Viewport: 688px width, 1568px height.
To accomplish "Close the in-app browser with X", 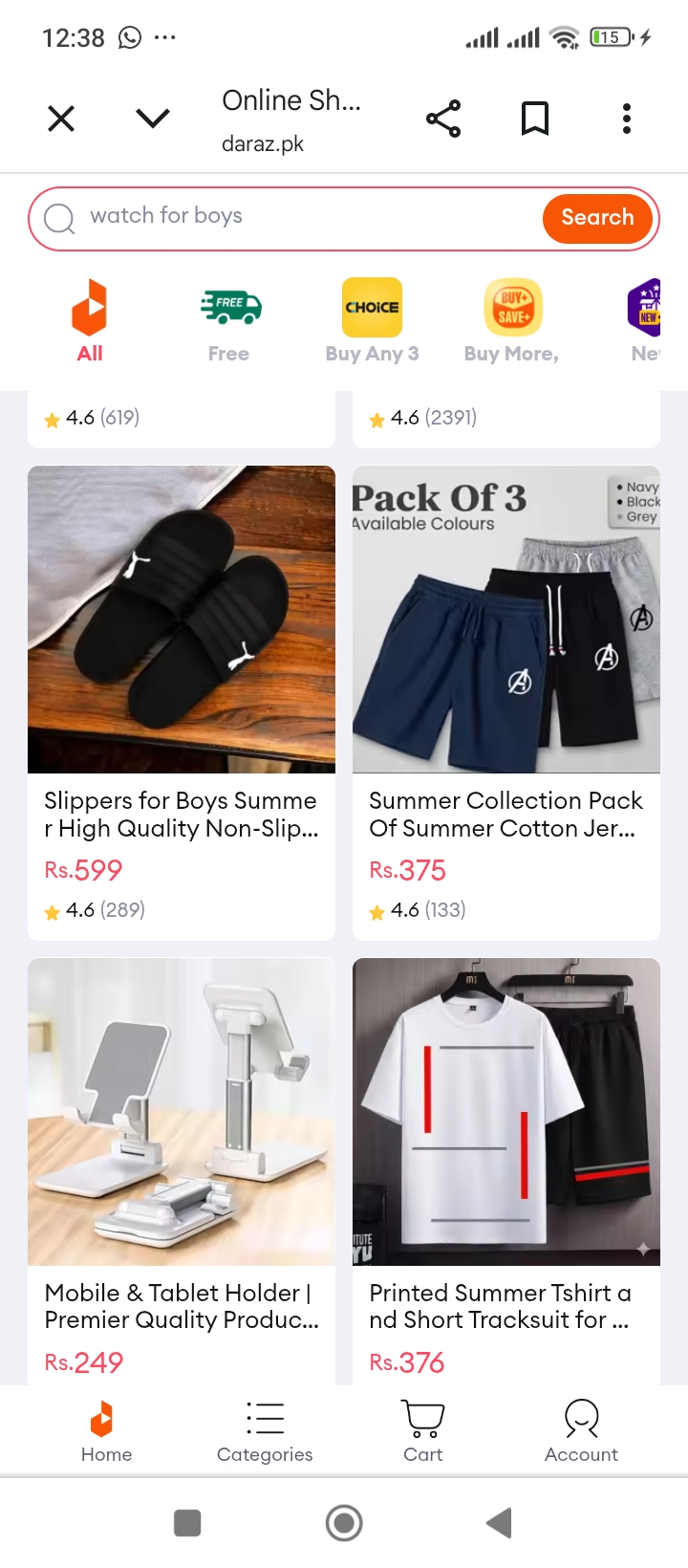I will (61, 119).
